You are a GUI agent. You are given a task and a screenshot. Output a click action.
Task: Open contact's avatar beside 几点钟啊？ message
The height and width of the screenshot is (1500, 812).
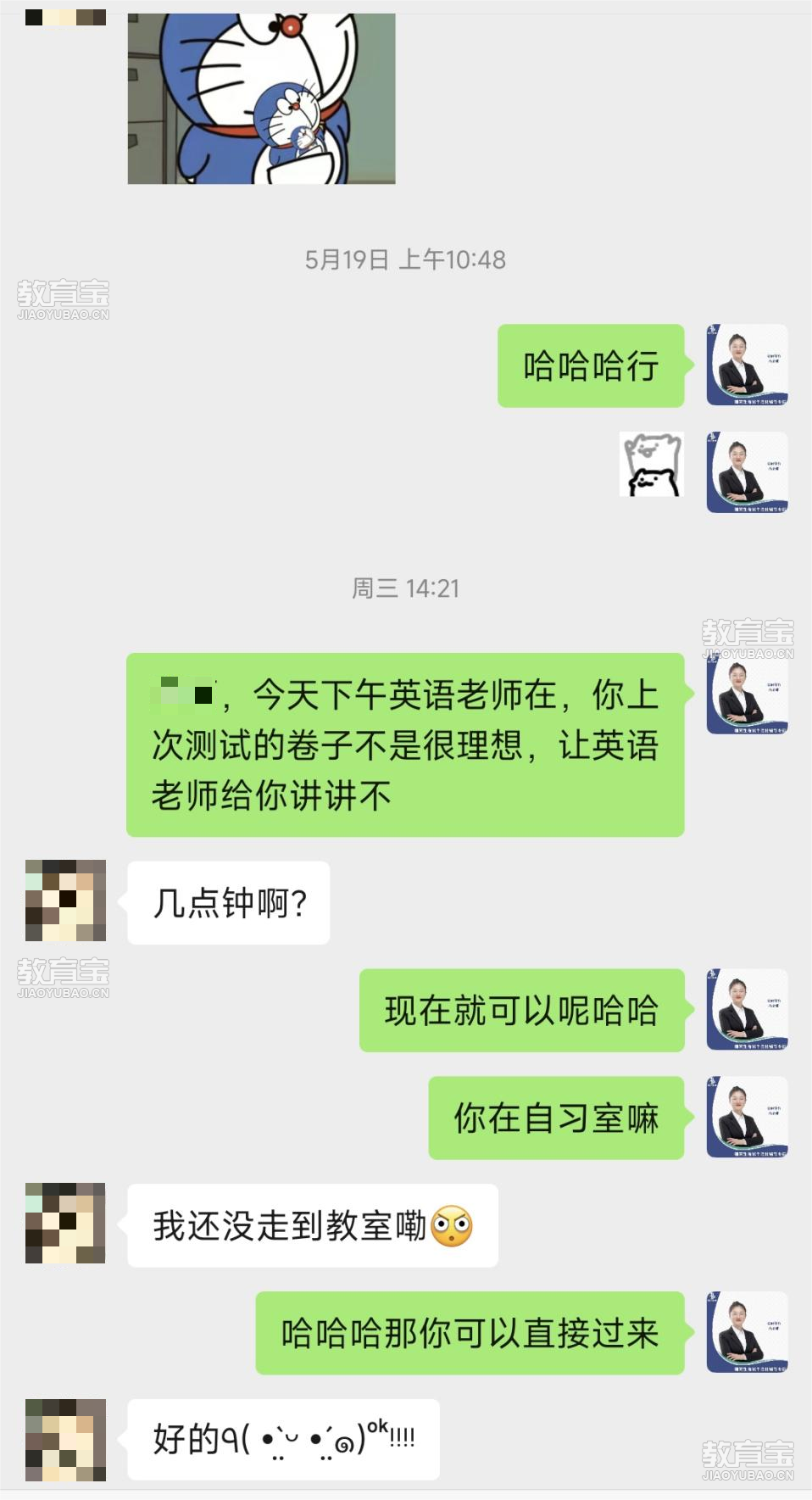click(65, 901)
